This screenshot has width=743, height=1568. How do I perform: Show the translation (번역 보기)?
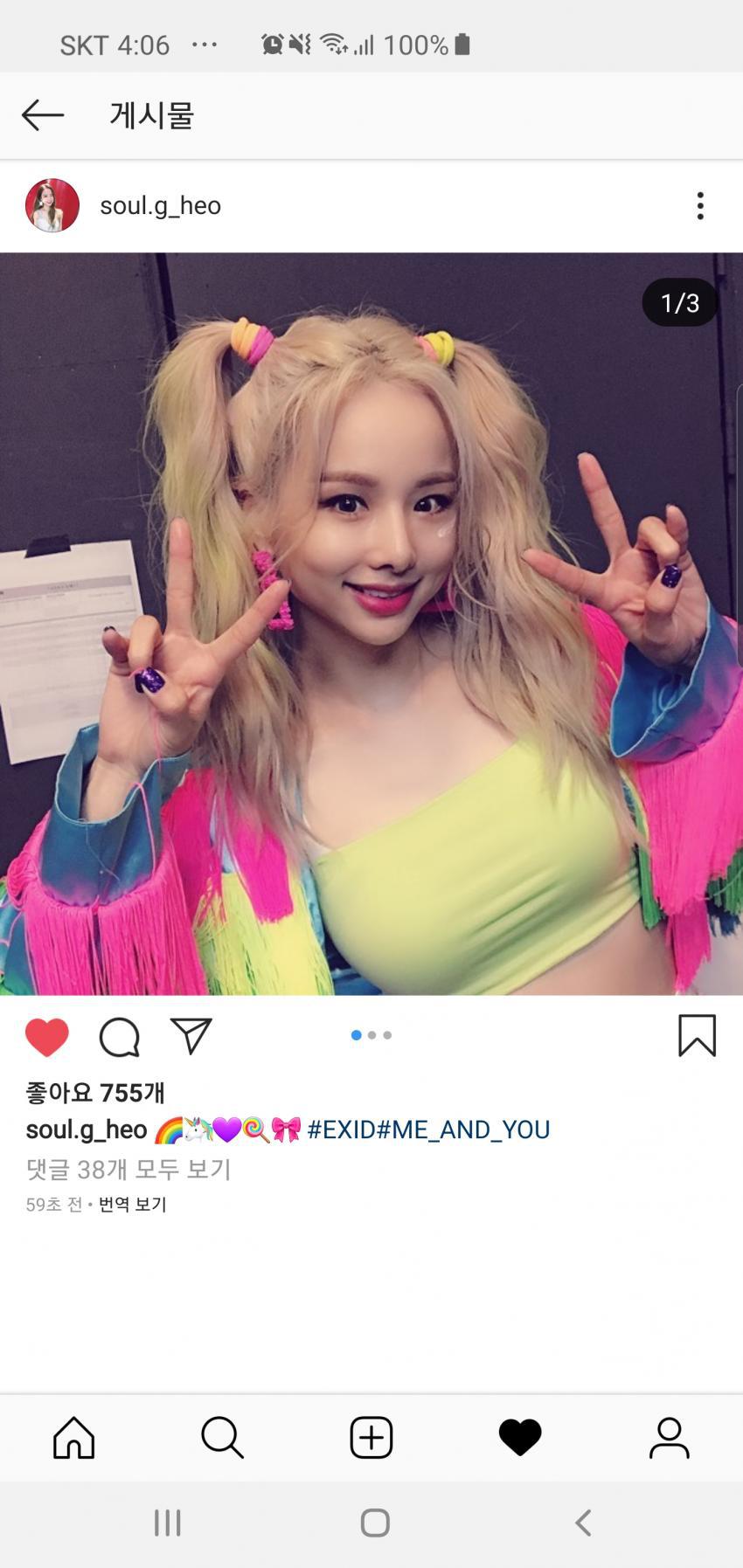(x=132, y=1205)
